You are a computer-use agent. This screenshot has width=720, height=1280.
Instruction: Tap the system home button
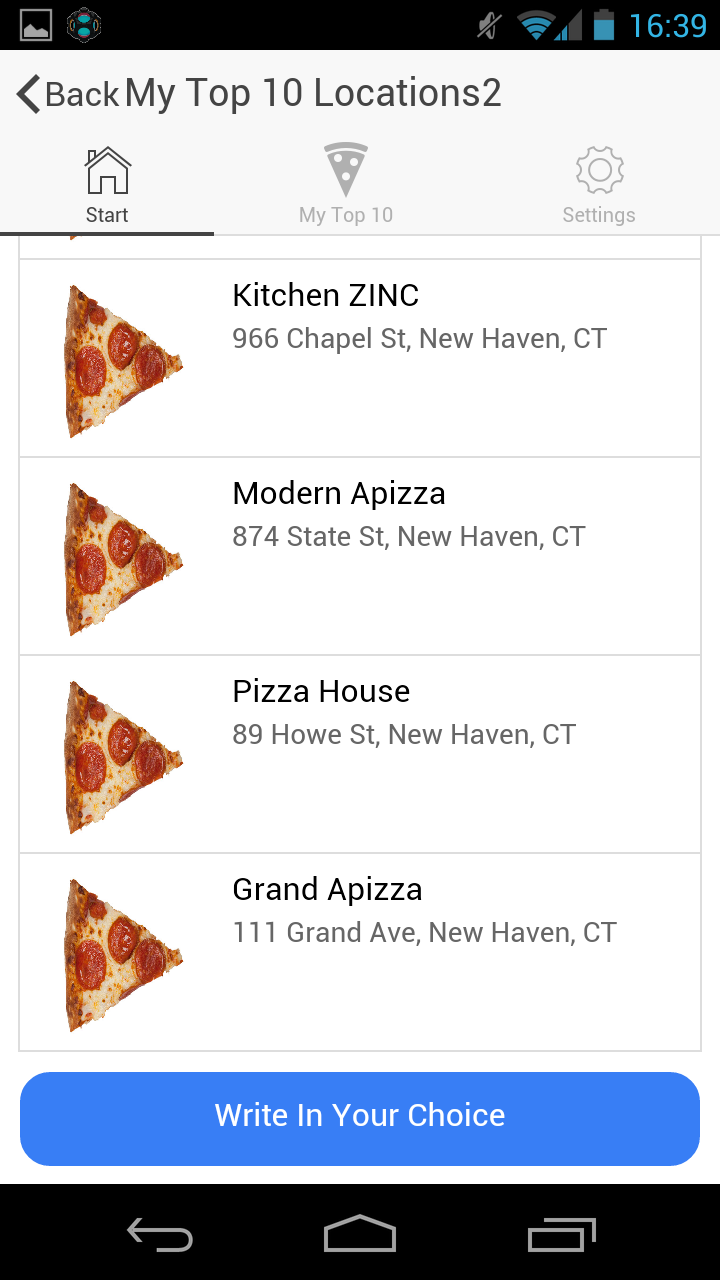coord(360,1234)
